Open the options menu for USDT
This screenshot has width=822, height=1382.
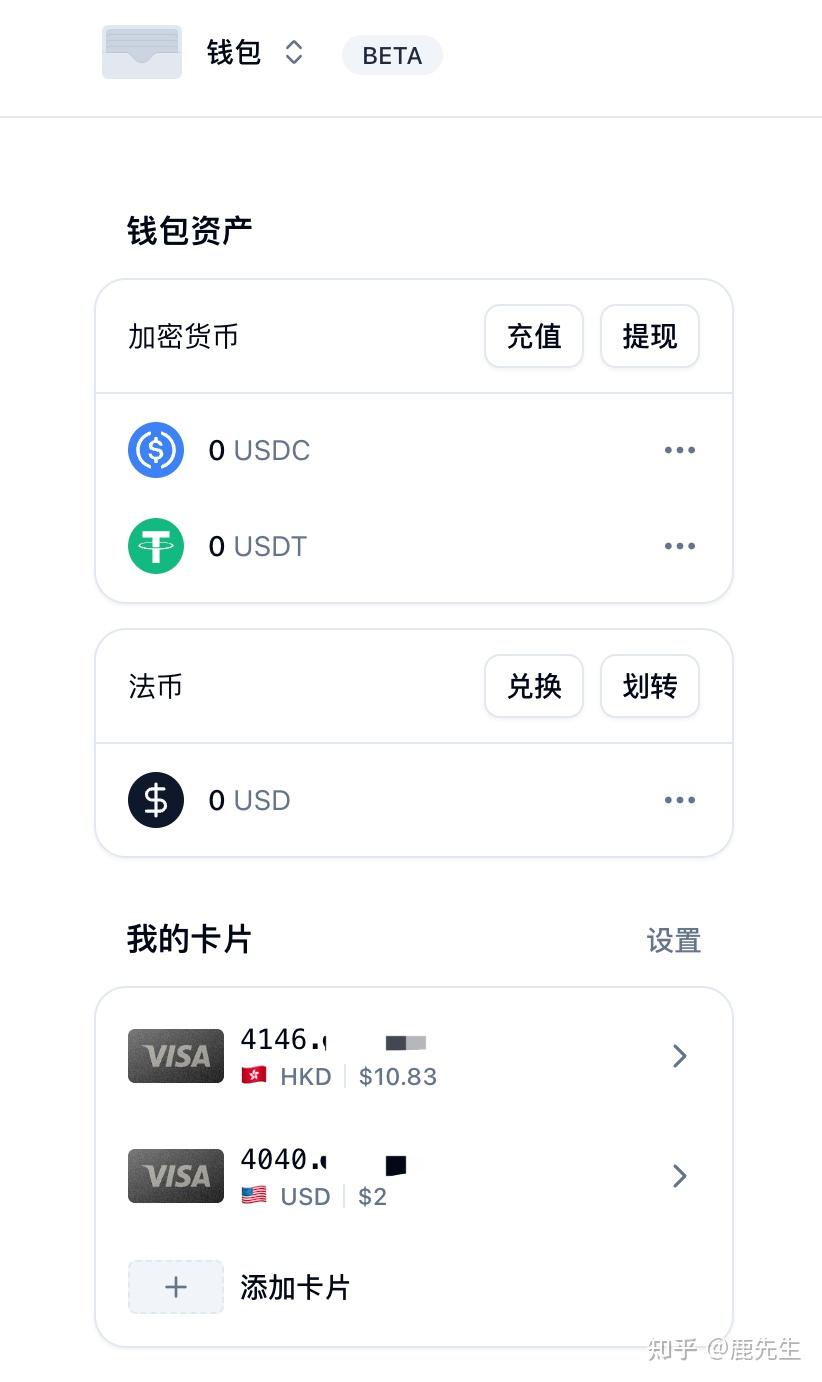tap(680, 546)
